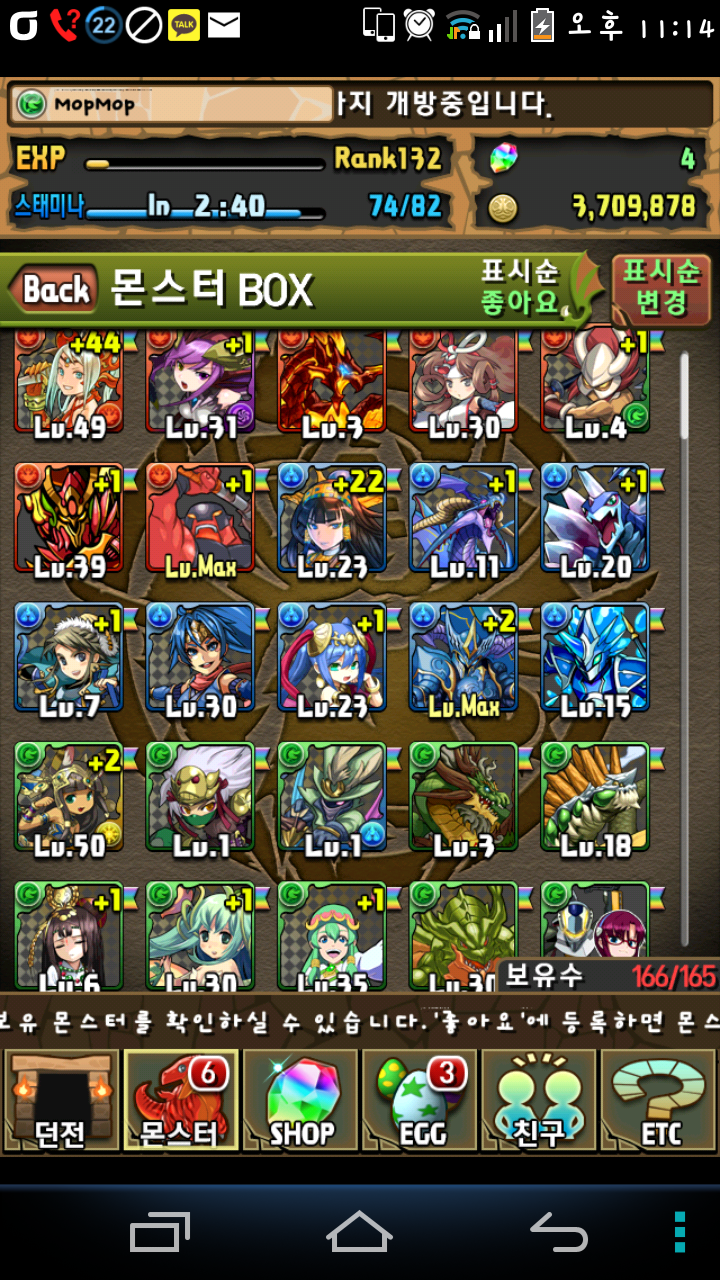This screenshot has width=720, height=1280.
Task: Select the Lv.7 blue monster
Action: click(x=68, y=660)
